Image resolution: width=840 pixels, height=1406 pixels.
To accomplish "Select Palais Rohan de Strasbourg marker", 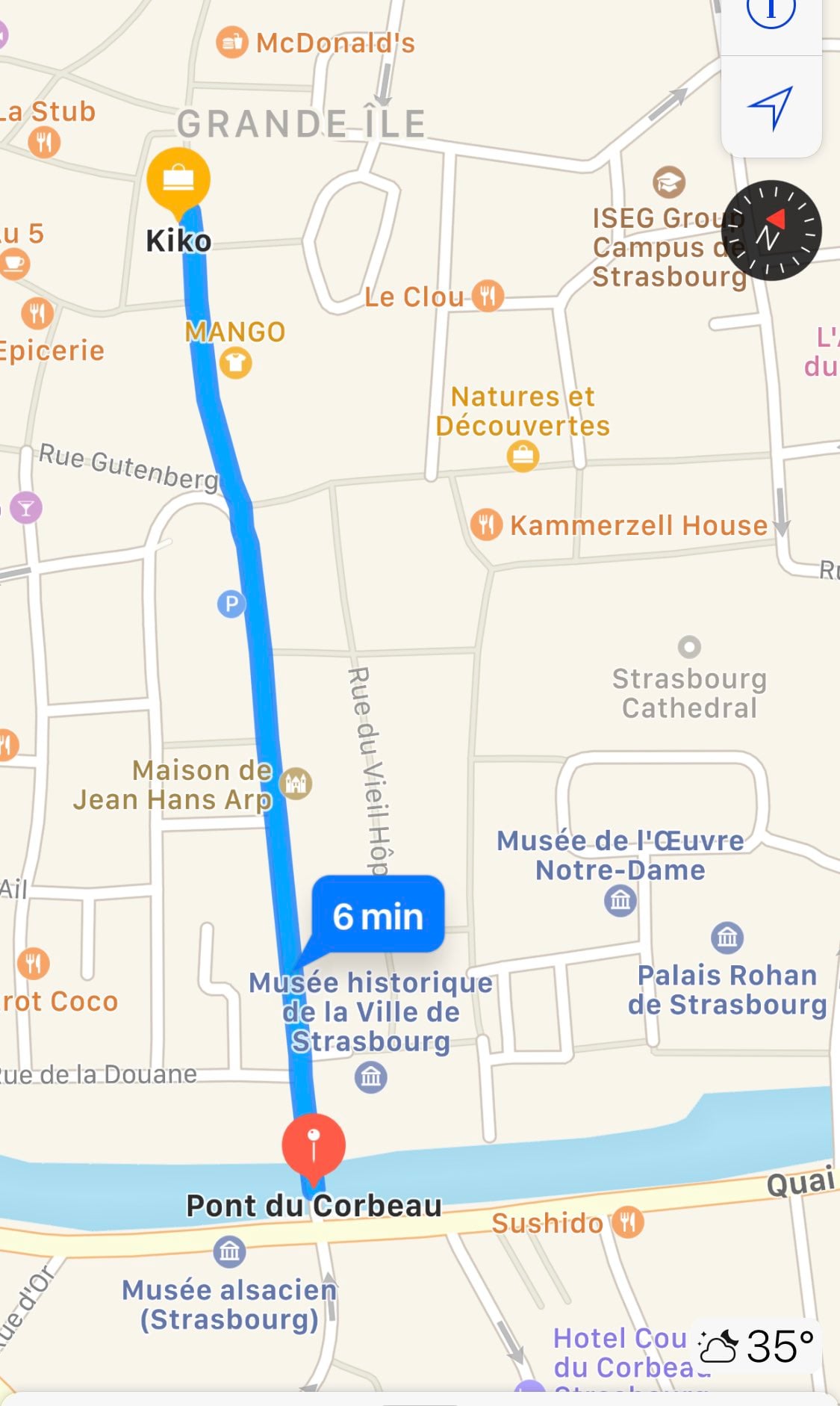I will click(727, 938).
